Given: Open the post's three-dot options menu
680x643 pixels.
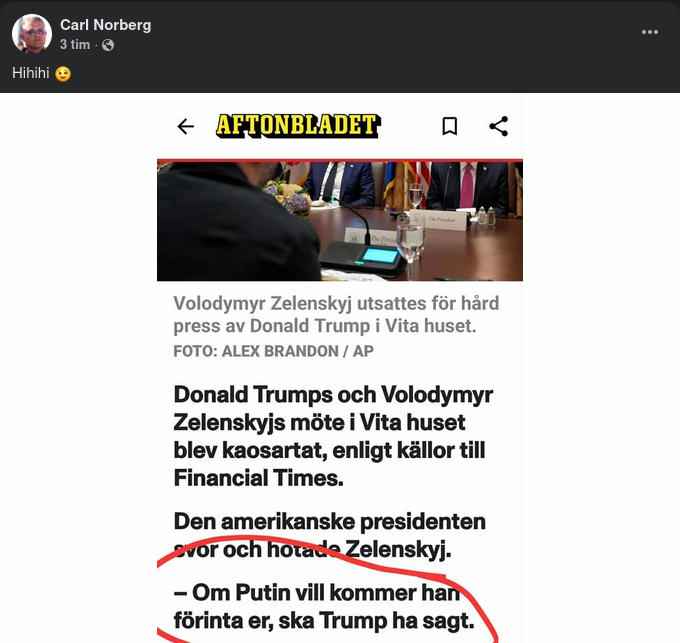Looking at the screenshot, I should point(650,32).
